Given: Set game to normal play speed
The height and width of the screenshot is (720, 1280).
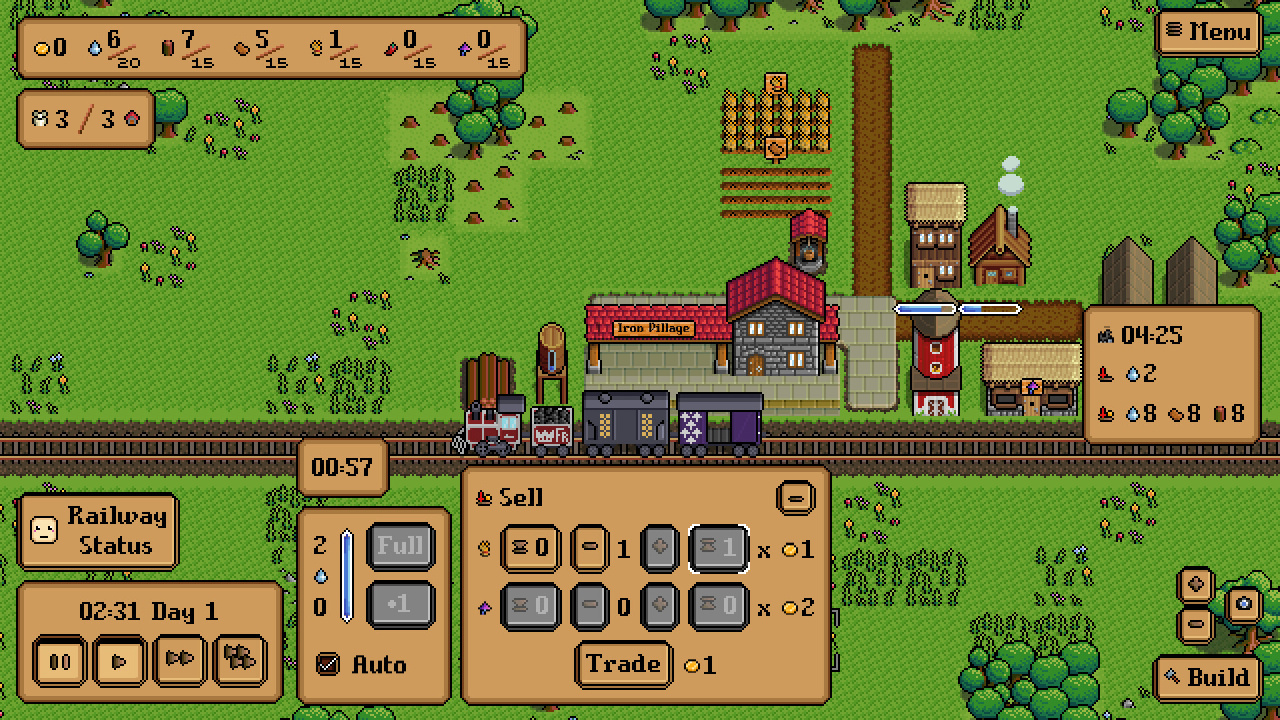Looking at the screenshot, I should 120,661.
